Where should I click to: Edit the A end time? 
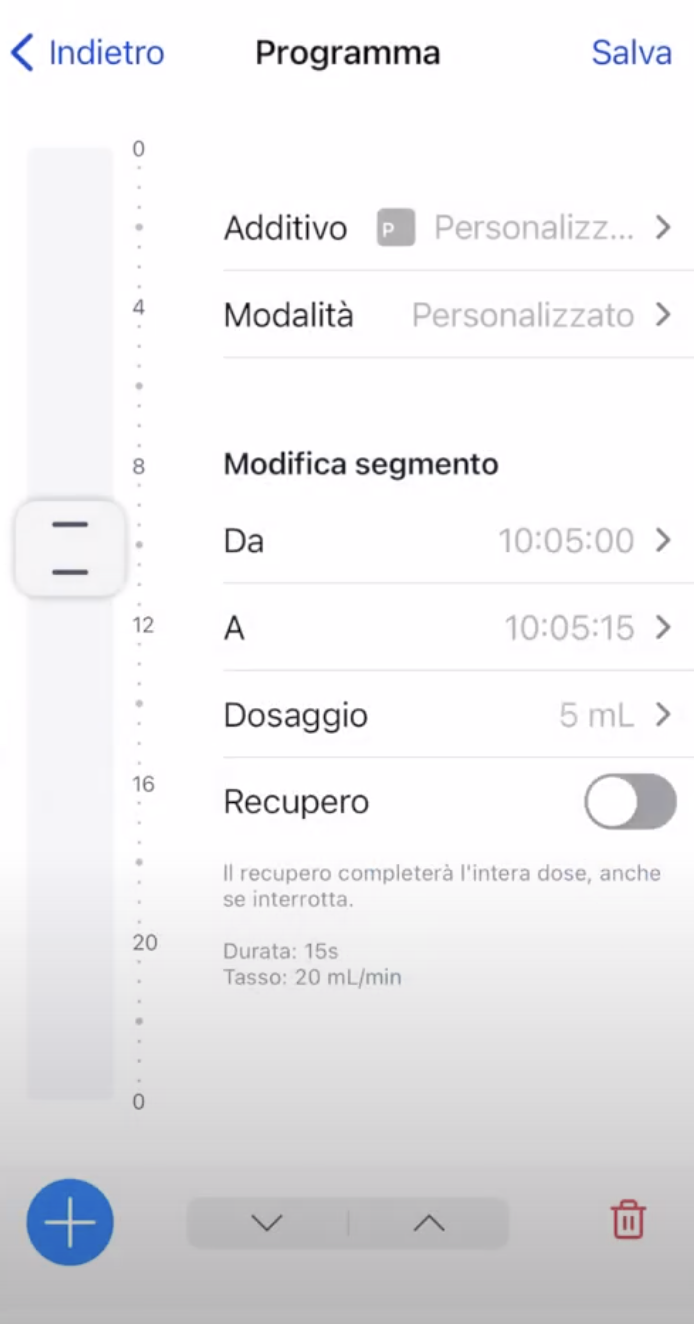(458, 628)
